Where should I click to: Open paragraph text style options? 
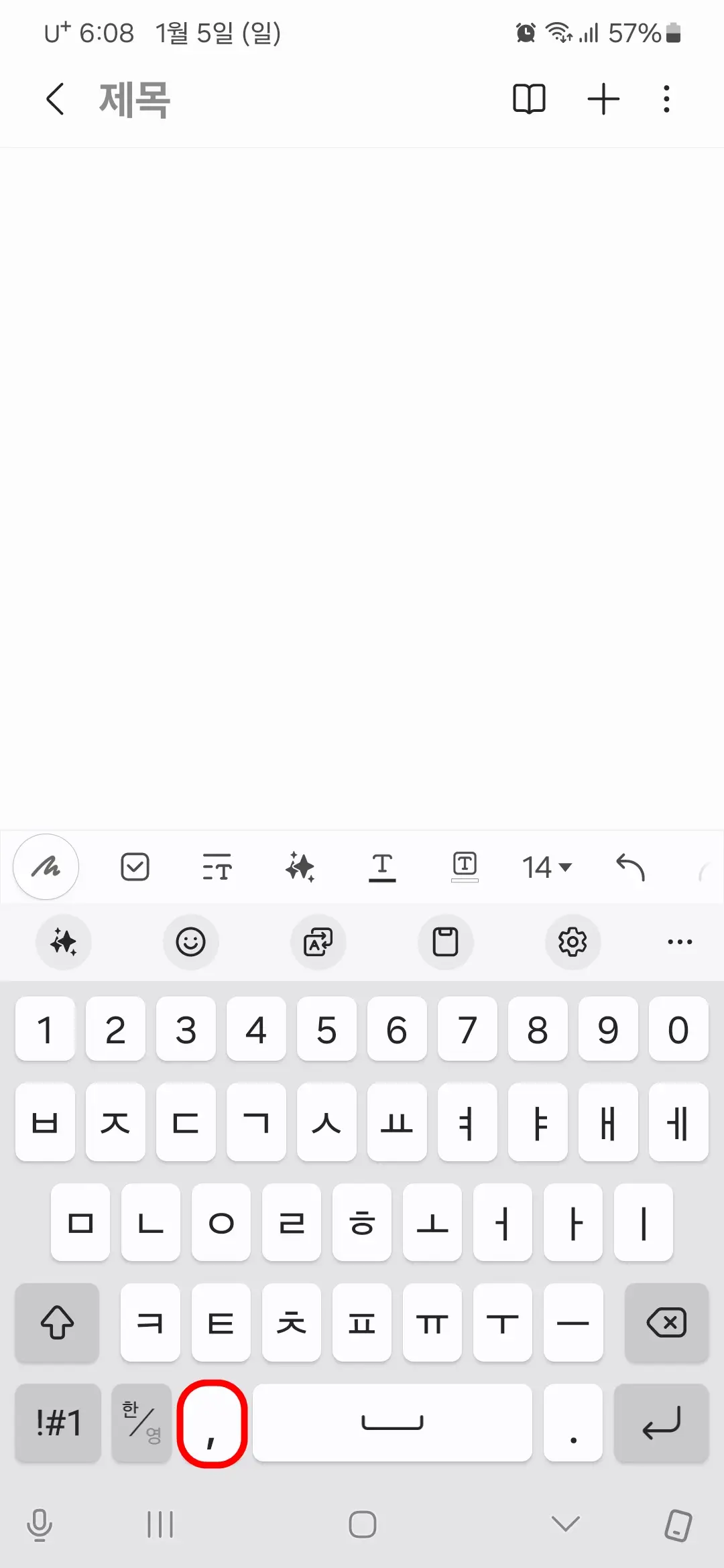click(217, 866)
